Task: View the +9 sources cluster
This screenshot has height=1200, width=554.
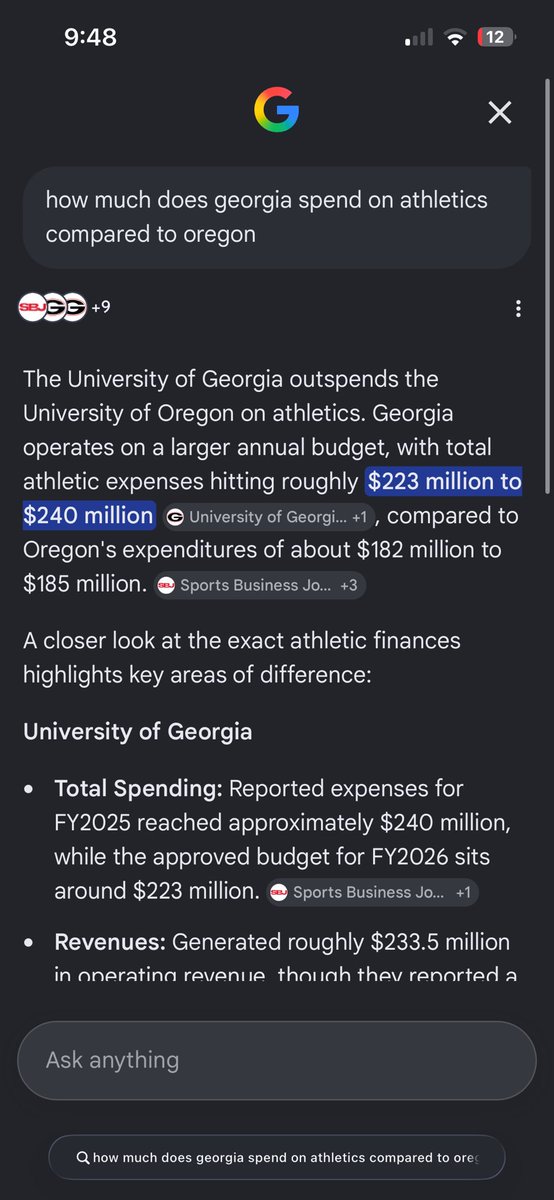Action: (65, 308)
